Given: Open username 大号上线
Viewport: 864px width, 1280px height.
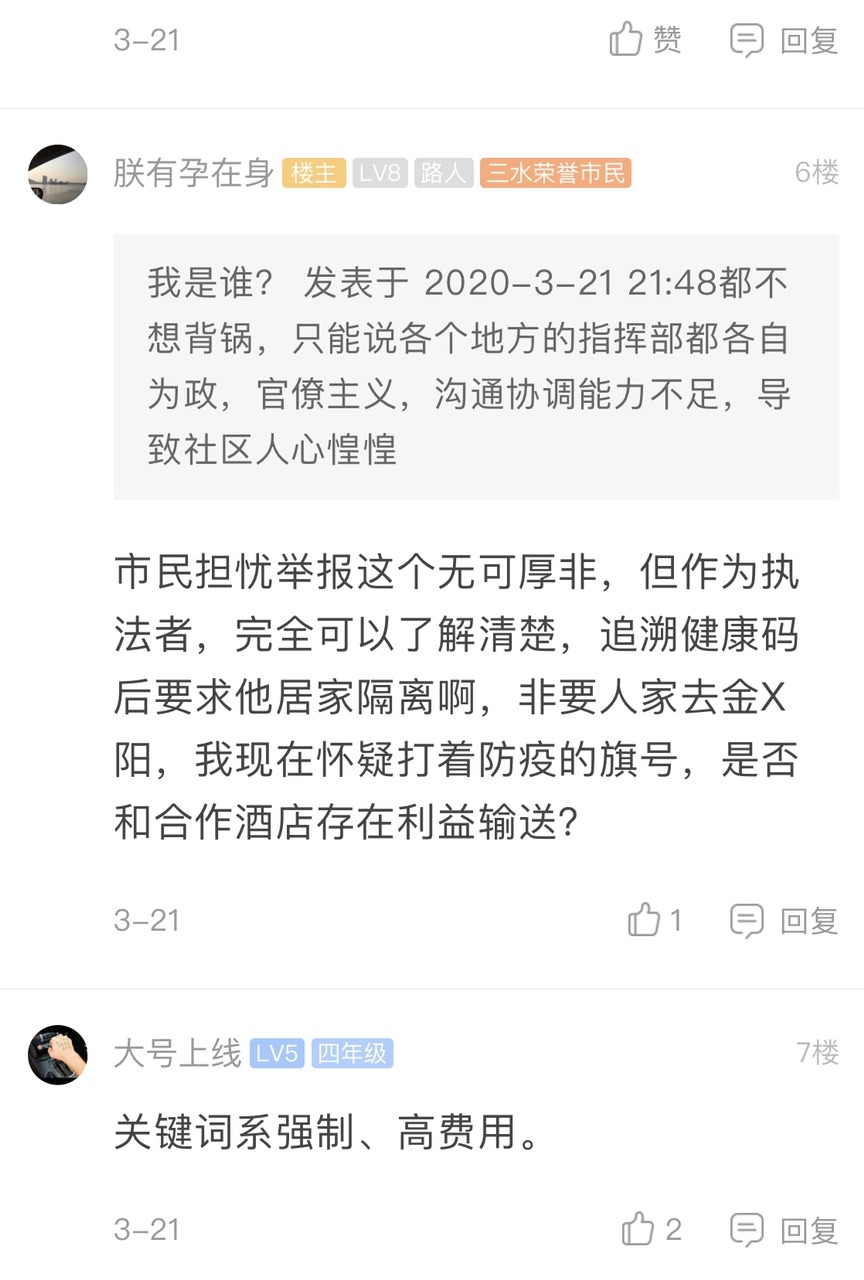Looking at the screenshot, I should coord(177,1053).
